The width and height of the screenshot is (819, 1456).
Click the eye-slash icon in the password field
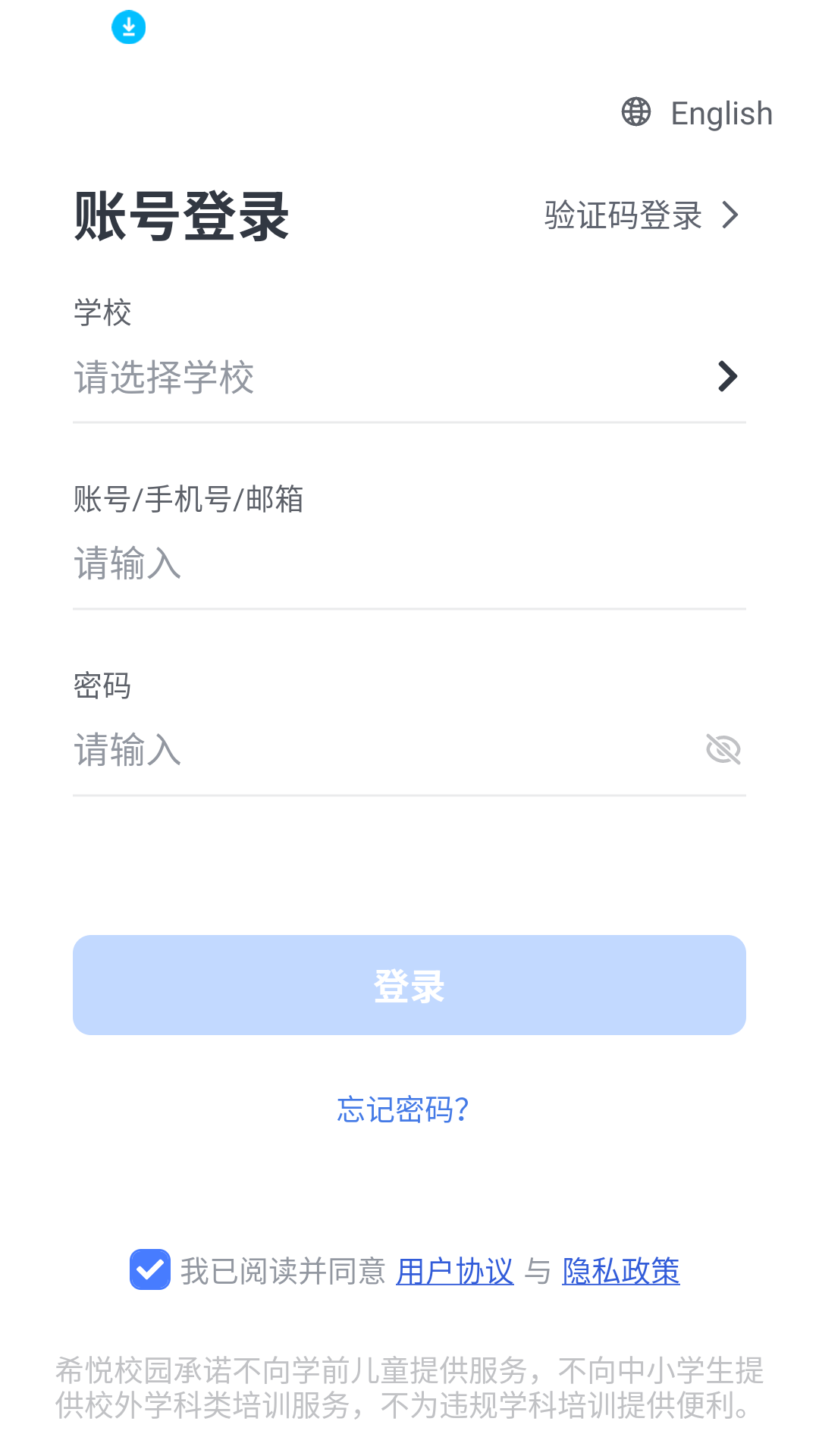723,749
